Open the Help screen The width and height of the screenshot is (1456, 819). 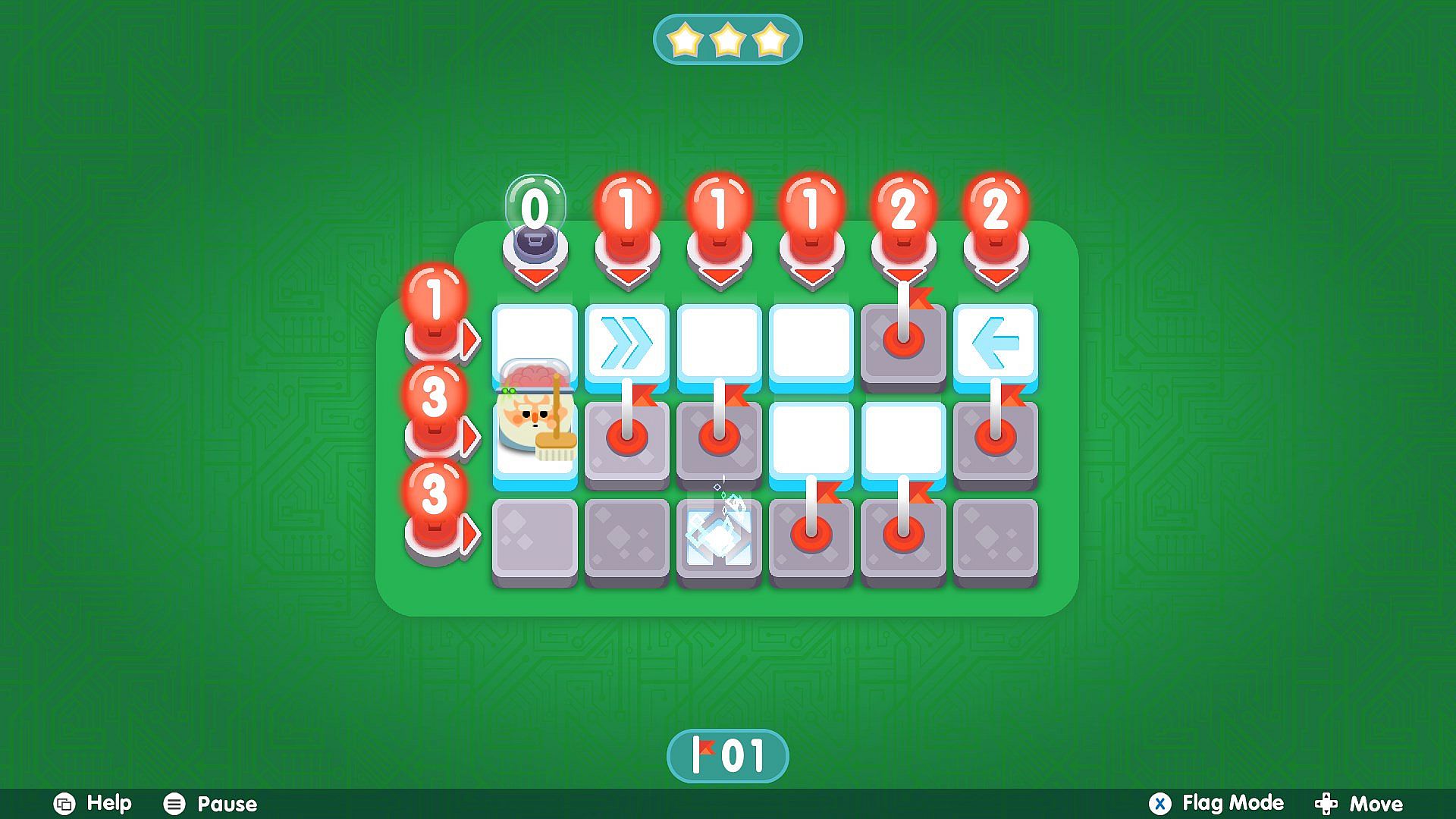[93, 803]
